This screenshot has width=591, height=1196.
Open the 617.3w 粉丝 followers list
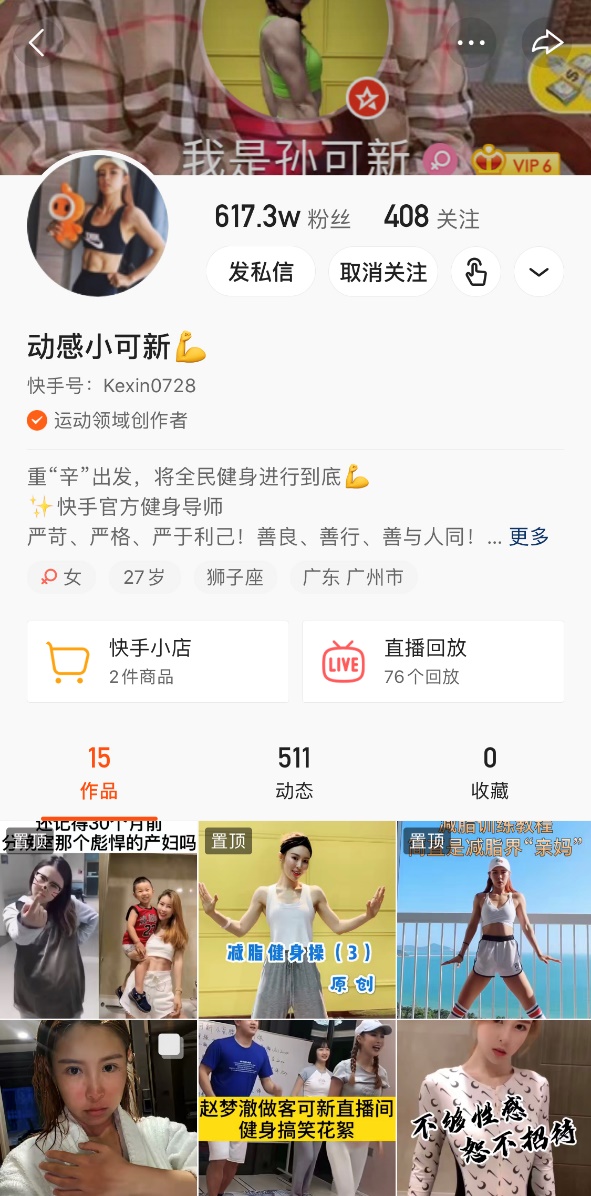pos(283,217)
